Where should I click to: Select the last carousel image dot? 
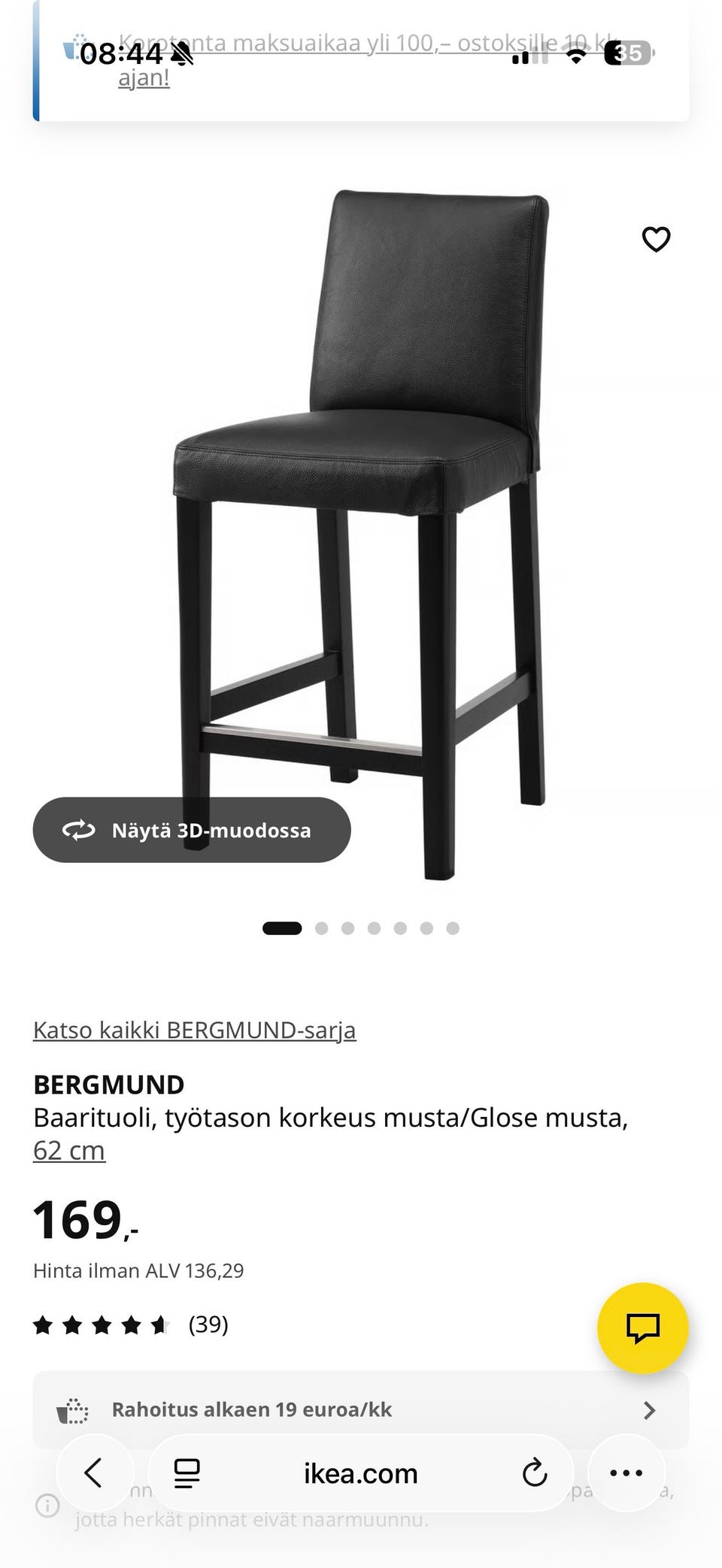pyautogui.click(x=452, y=928)
